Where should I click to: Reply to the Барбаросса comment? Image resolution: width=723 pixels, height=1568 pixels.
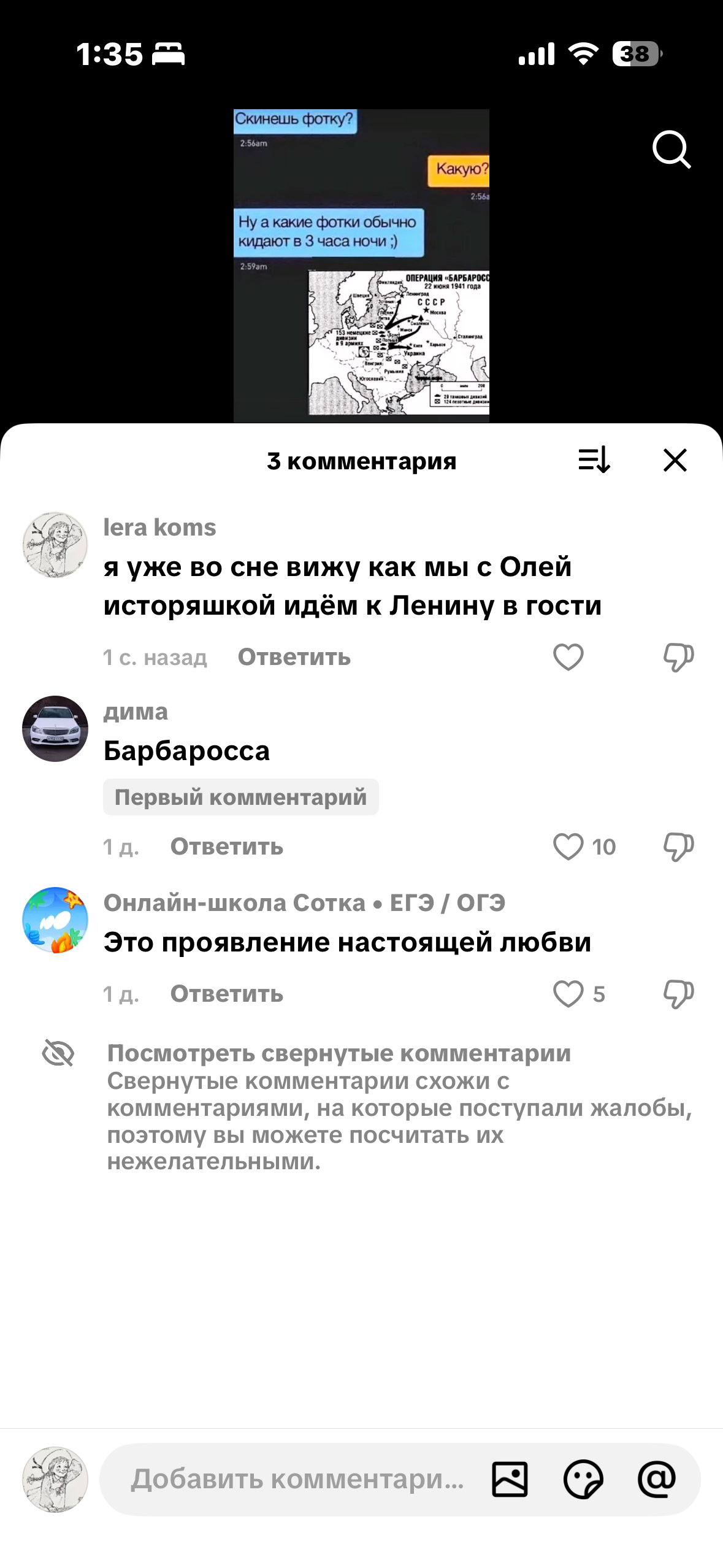[x=227, y=847]
